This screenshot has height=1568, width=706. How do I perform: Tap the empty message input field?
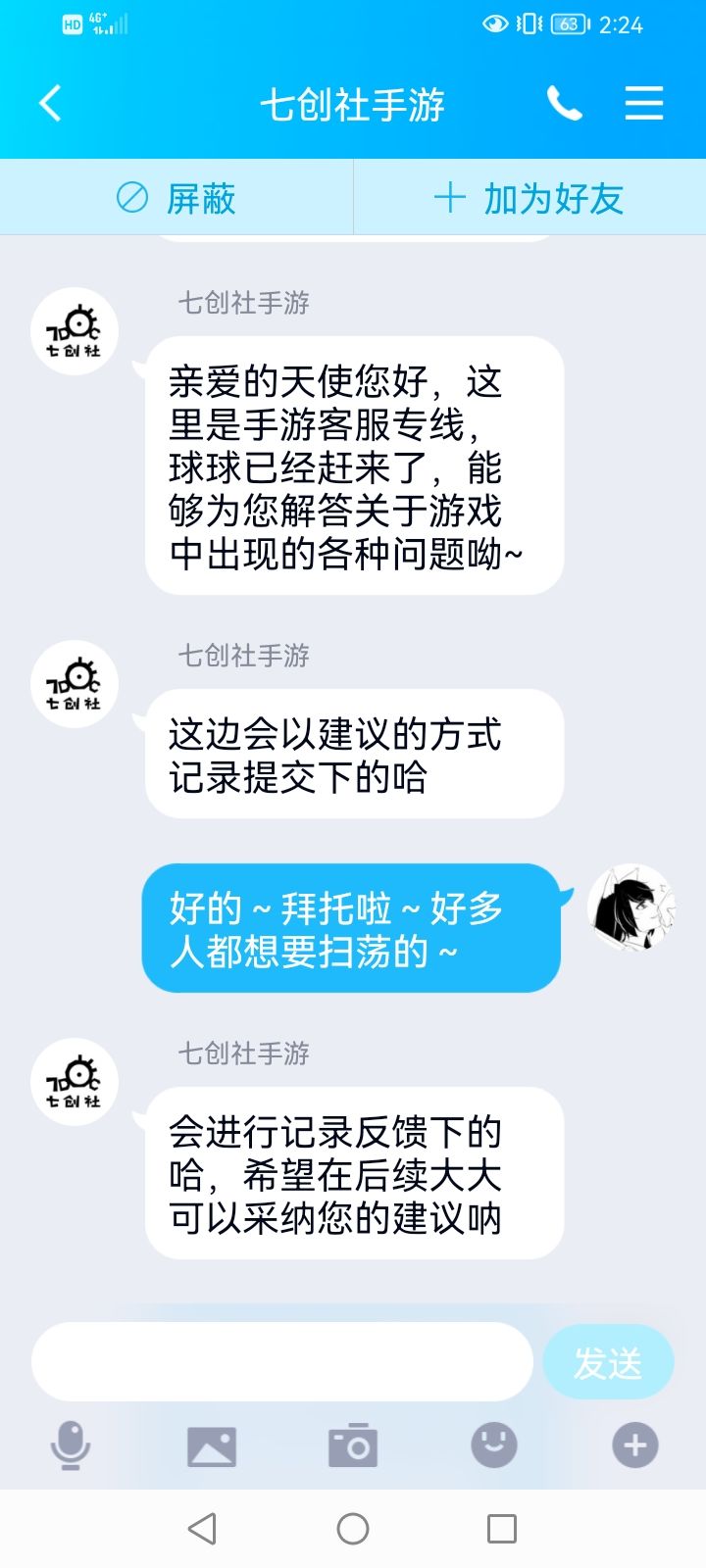click(x=281, y=1361)
